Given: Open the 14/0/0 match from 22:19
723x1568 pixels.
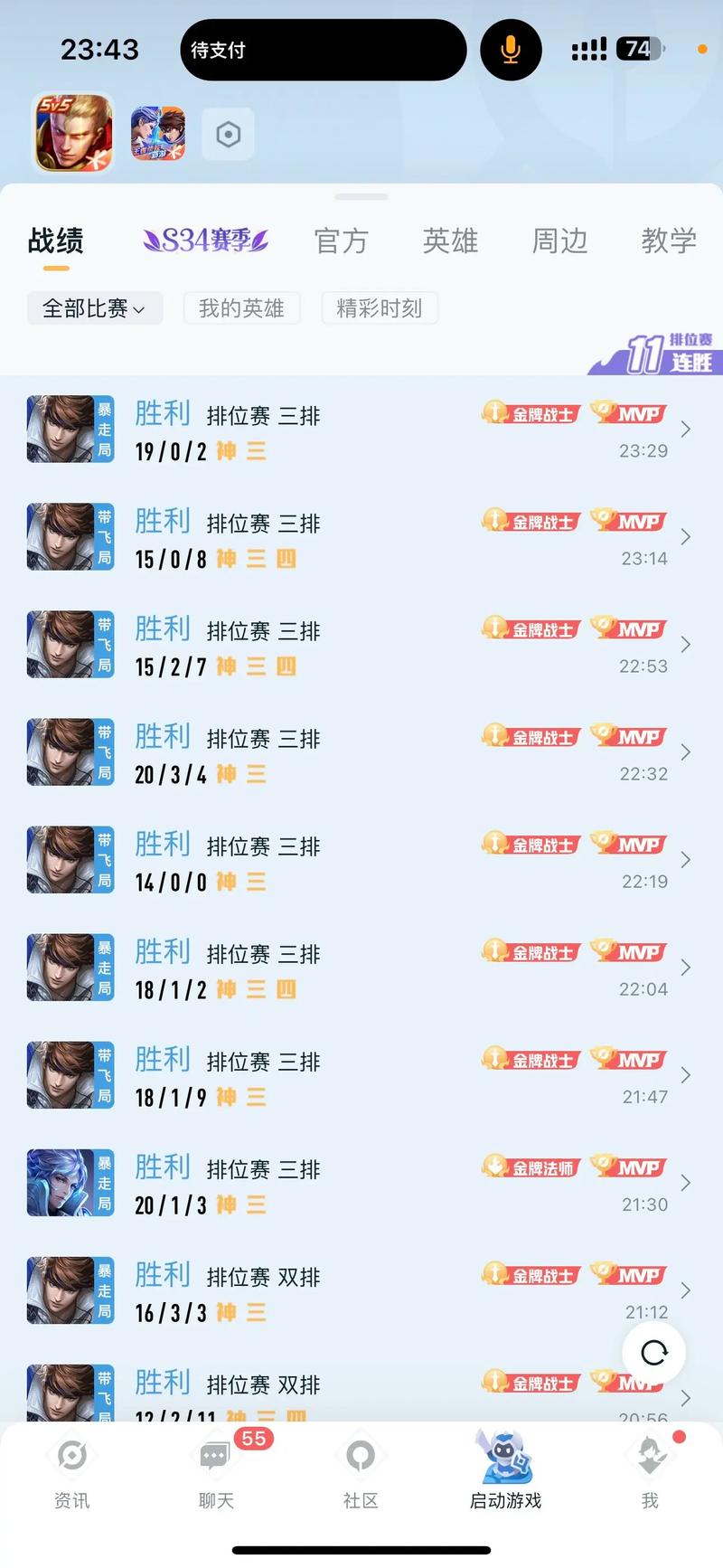Looking at the screenshot, I should pos(361,861).
